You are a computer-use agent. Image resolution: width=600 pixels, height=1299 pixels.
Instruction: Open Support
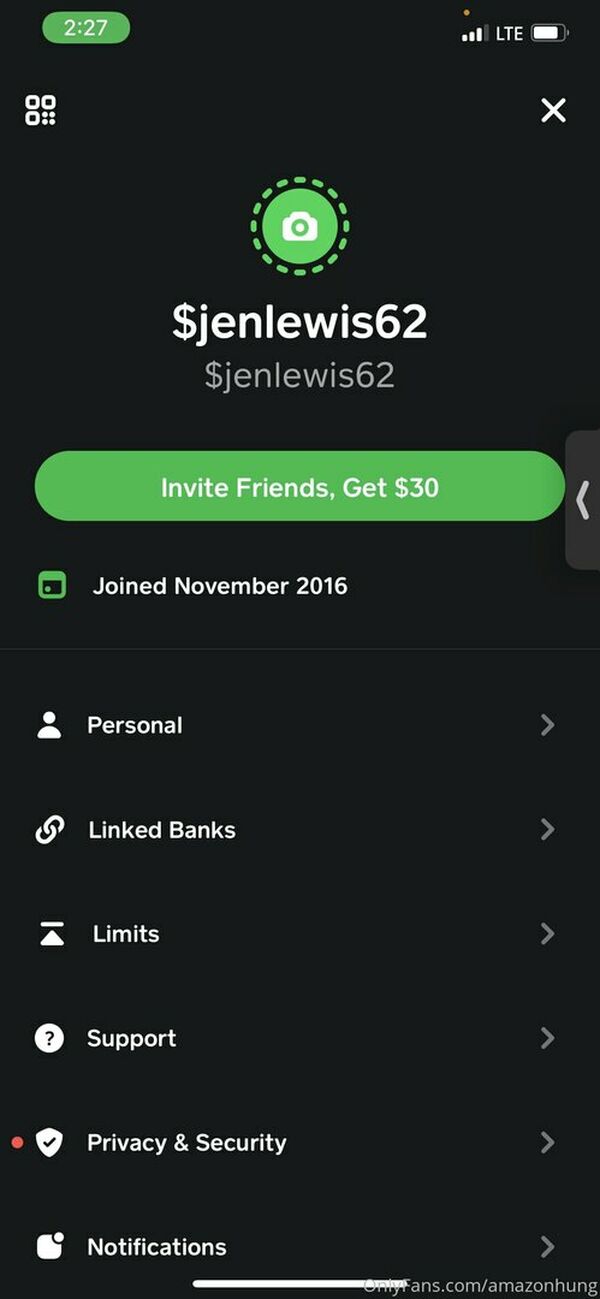point(300,1038)
